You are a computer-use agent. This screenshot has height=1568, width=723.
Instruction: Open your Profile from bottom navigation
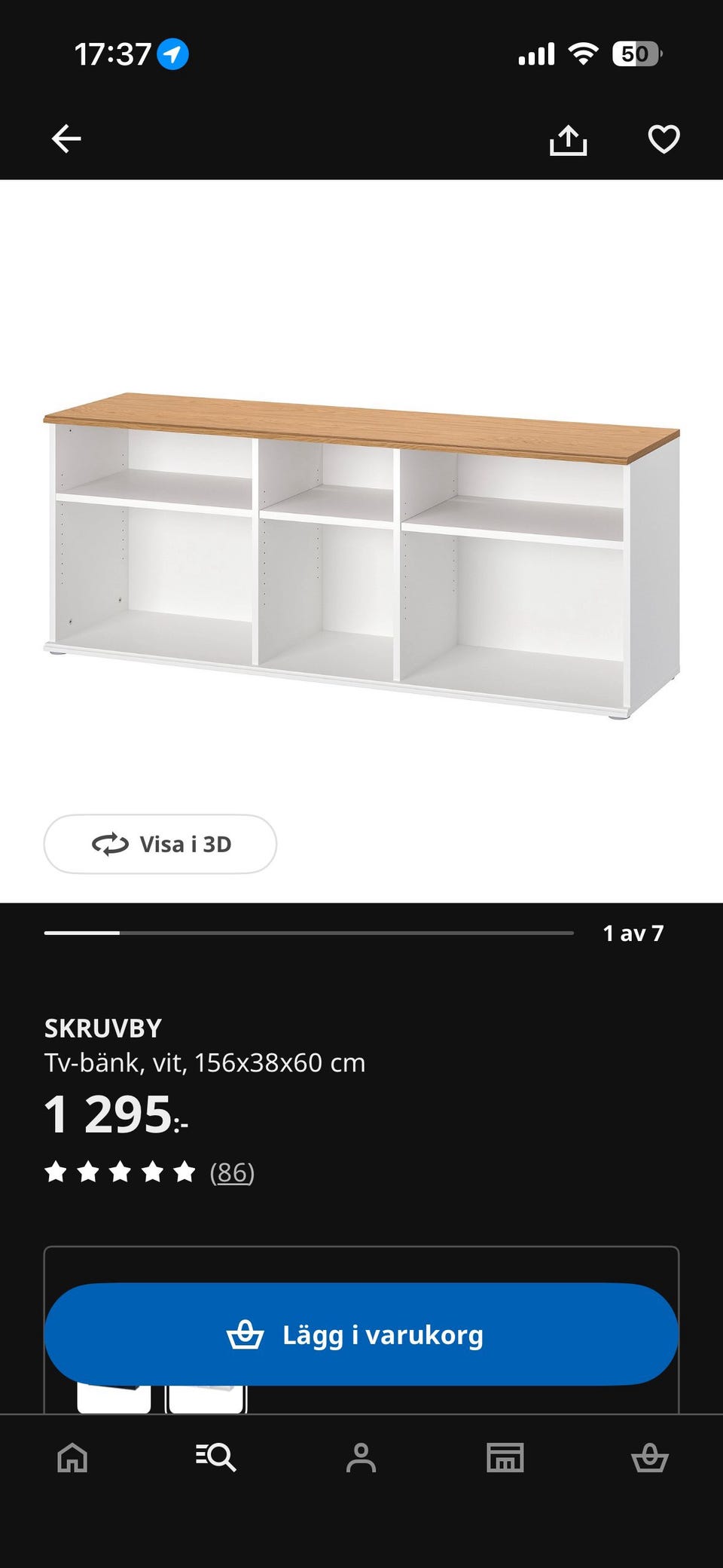click(x=361, y=1457)
